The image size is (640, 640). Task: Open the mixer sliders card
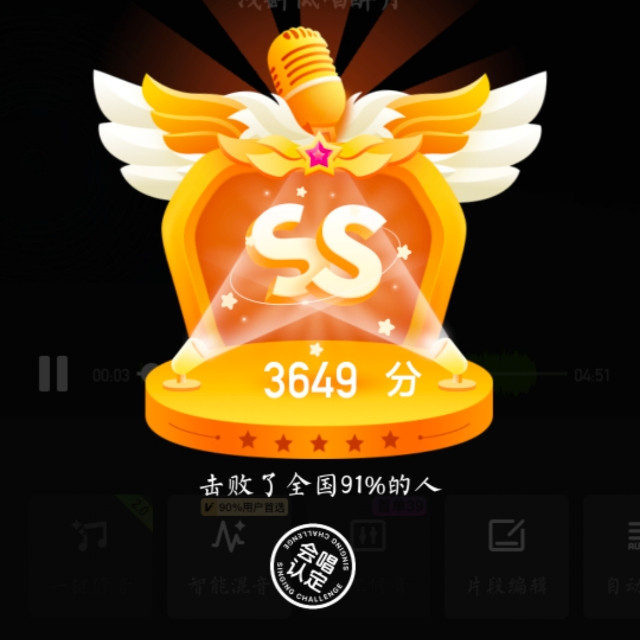point(367,556)
